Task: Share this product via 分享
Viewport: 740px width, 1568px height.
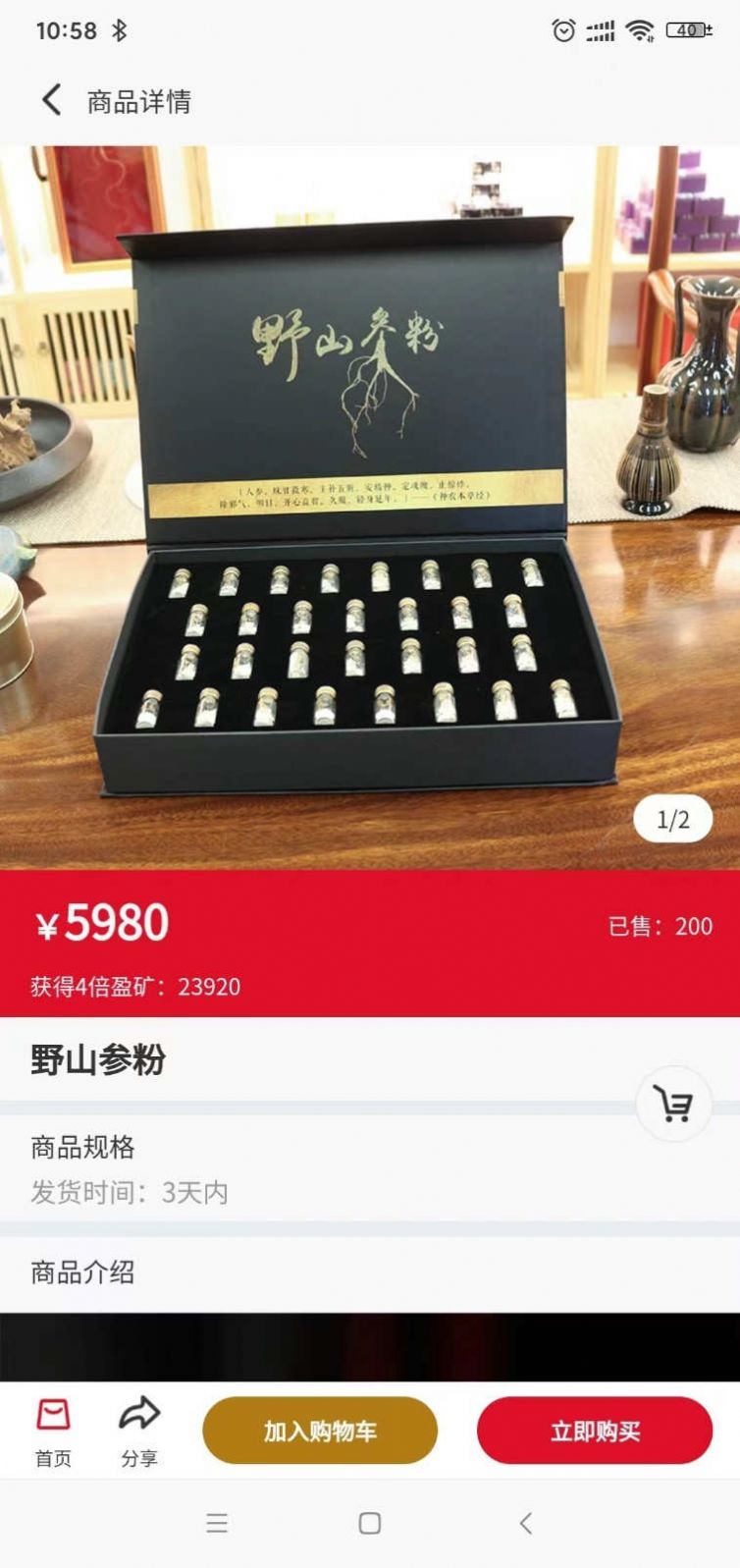Action: click(x=139, y=1433)
